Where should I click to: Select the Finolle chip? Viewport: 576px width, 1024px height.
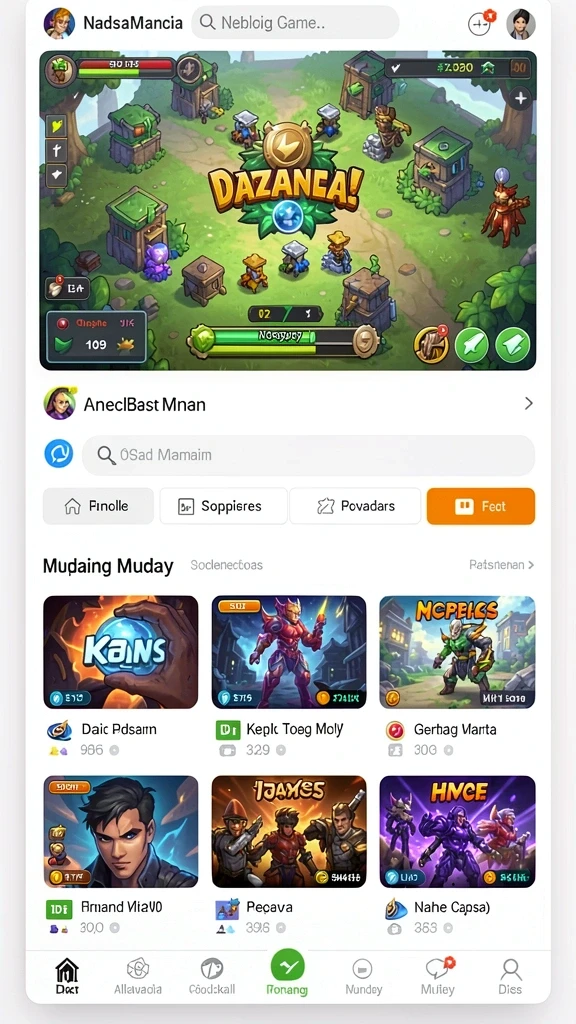98,506
